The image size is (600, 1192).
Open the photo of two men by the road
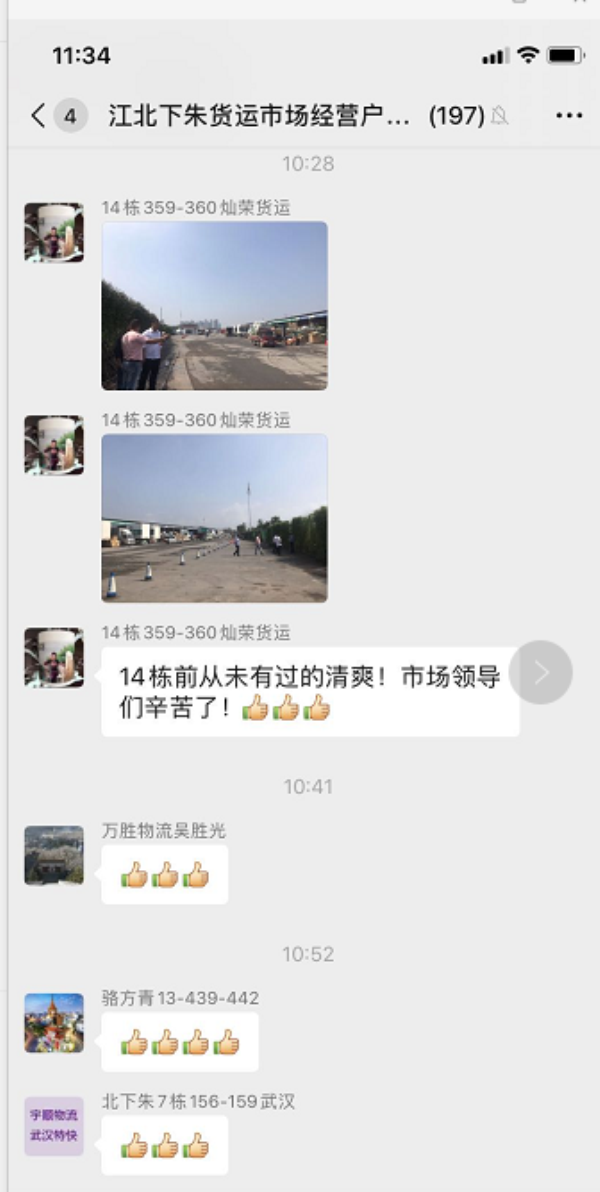coord(214,305)
